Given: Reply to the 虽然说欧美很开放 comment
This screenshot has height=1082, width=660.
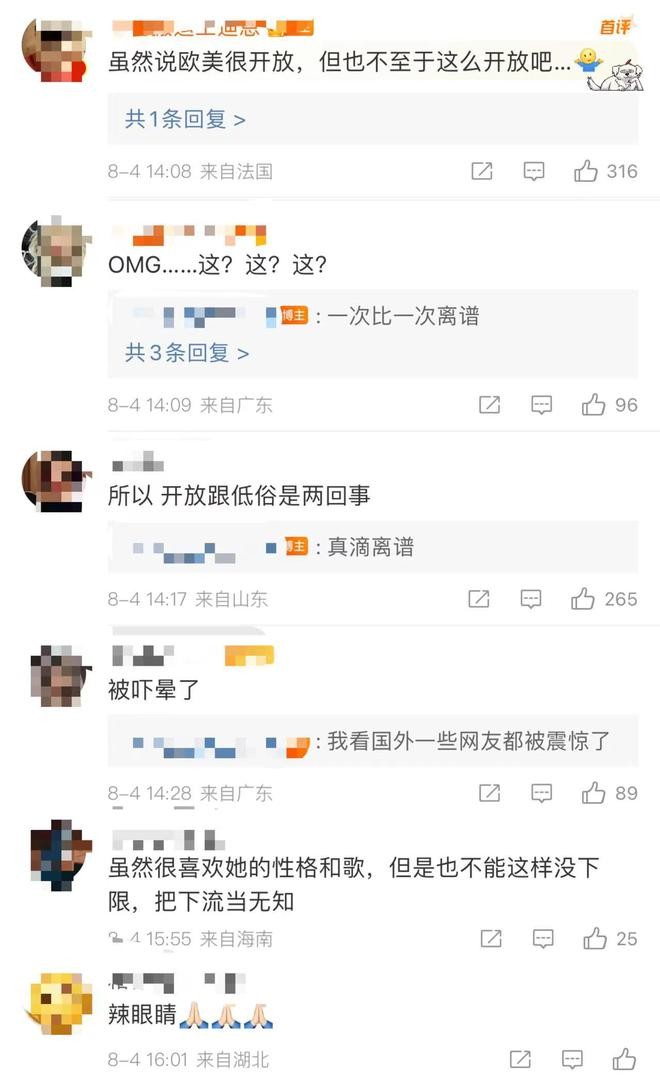Looking at the screenshot, I should (x=534, y=171).
